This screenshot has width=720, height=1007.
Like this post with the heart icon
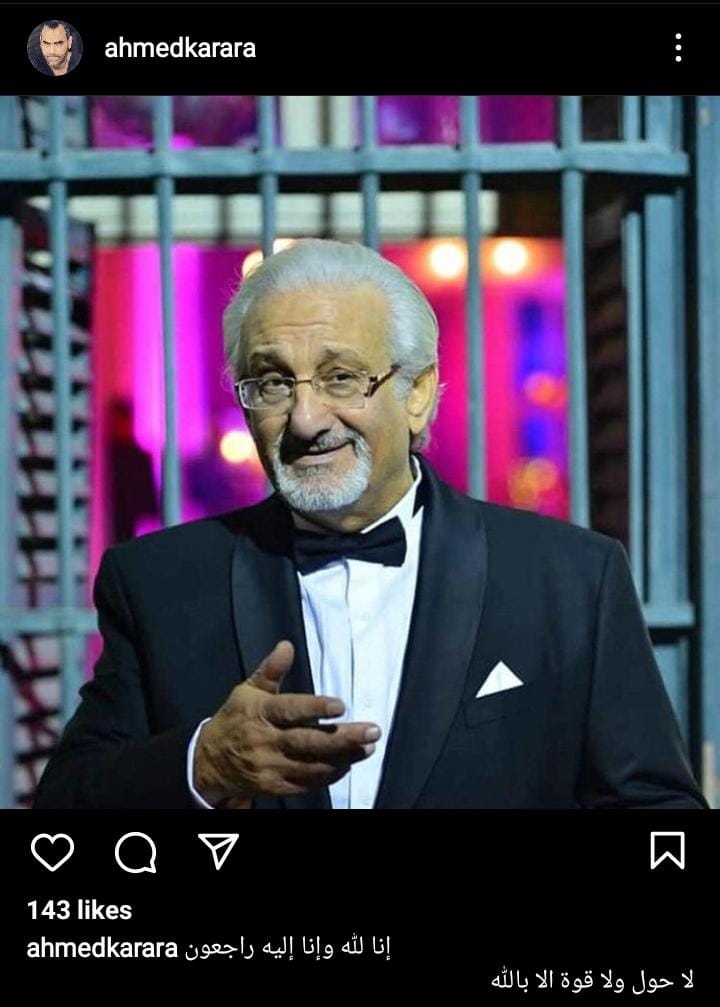pos(52,852)
